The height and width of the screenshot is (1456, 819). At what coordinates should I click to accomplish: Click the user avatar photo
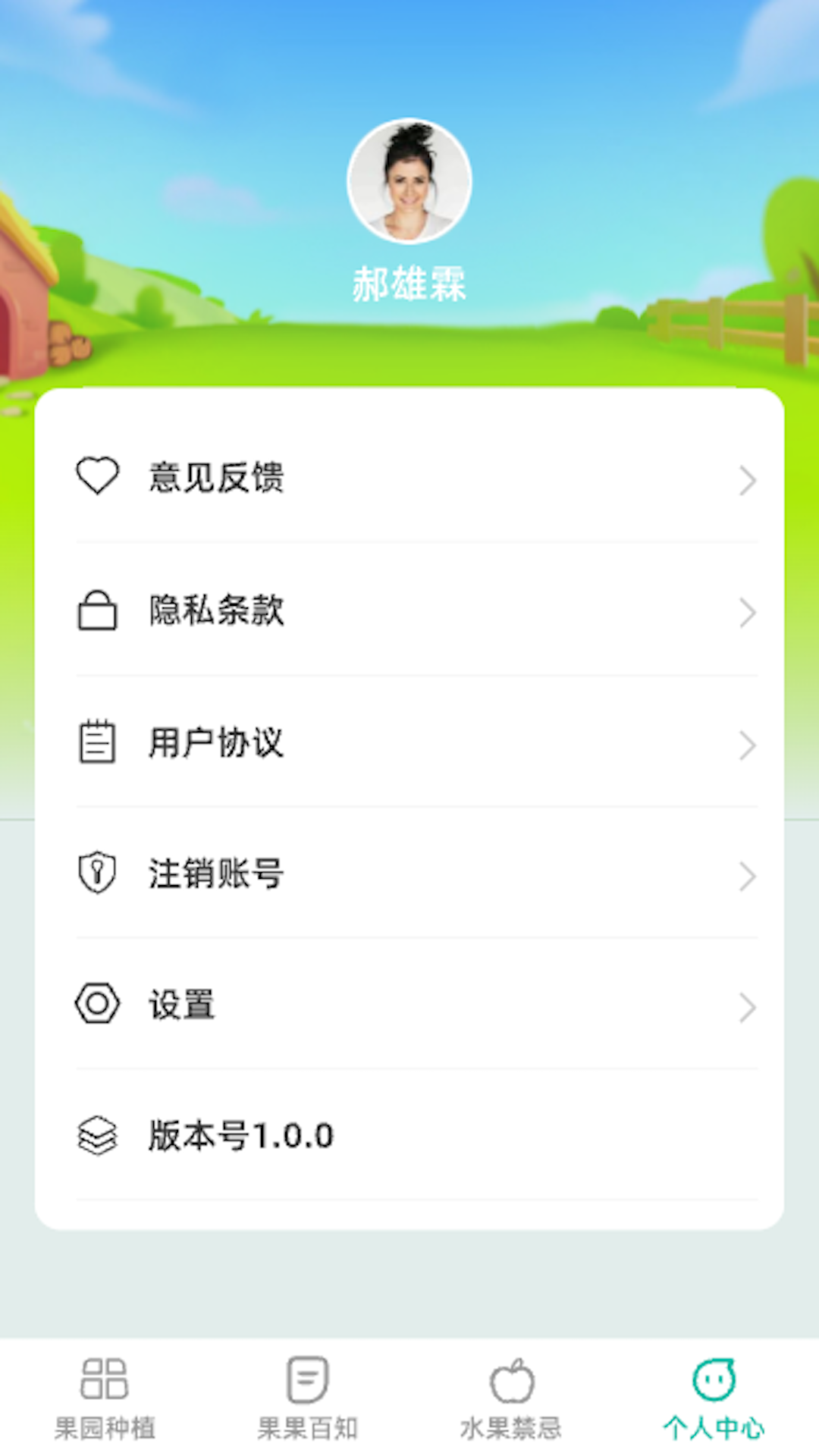409,180
